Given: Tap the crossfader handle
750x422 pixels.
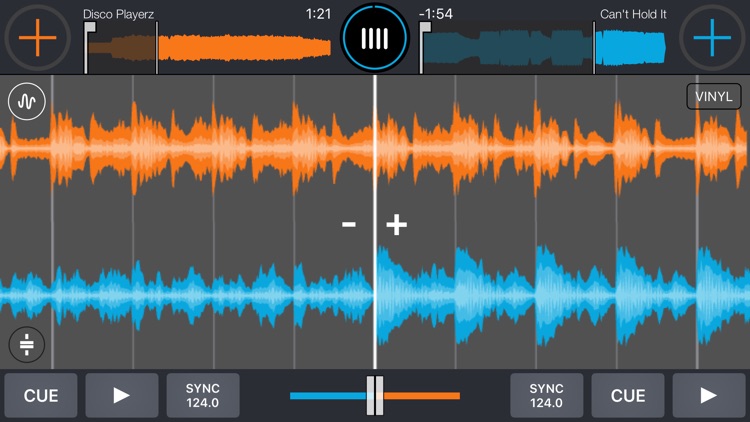Looking at the screenshot, I should 375,396.
